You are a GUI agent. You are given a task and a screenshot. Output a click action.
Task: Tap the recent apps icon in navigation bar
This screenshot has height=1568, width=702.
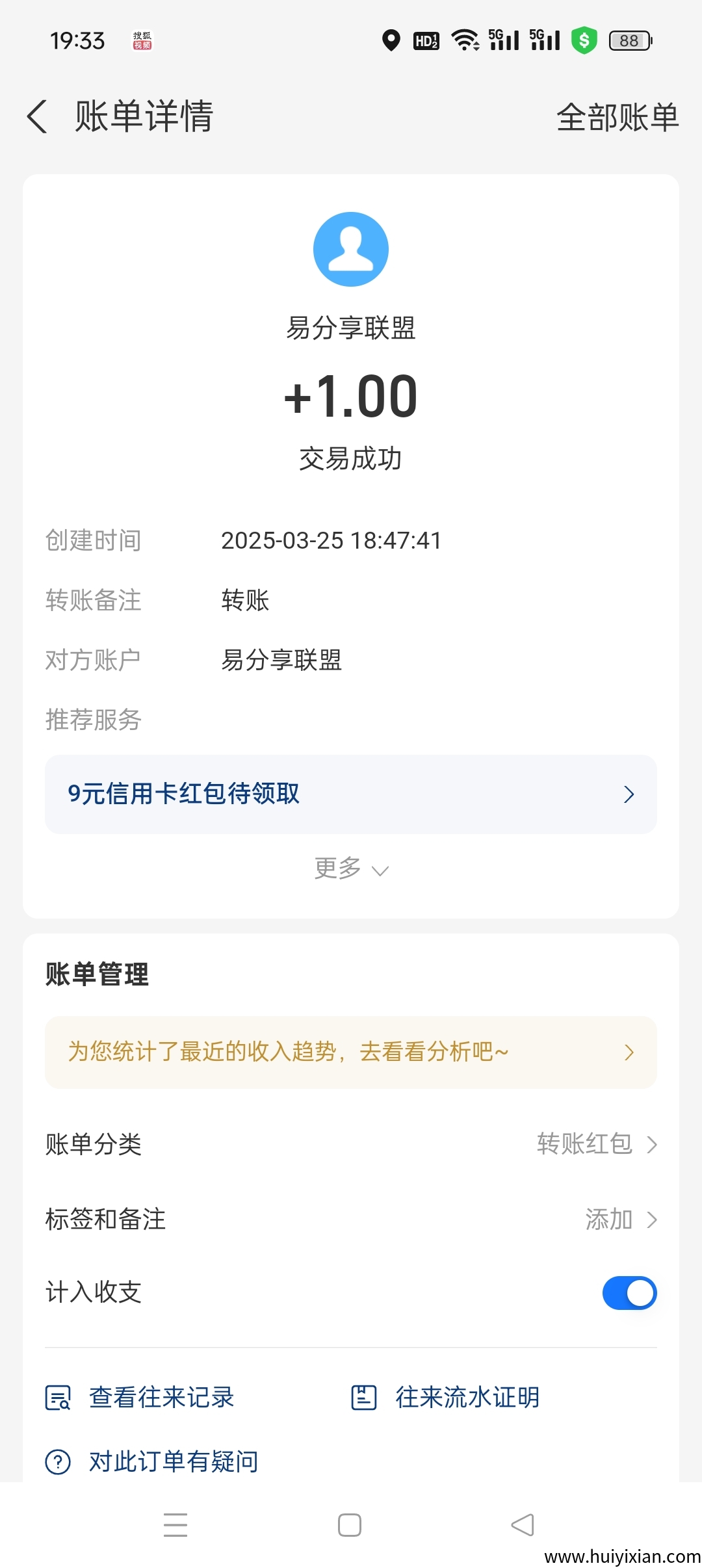coord(175,1524)
